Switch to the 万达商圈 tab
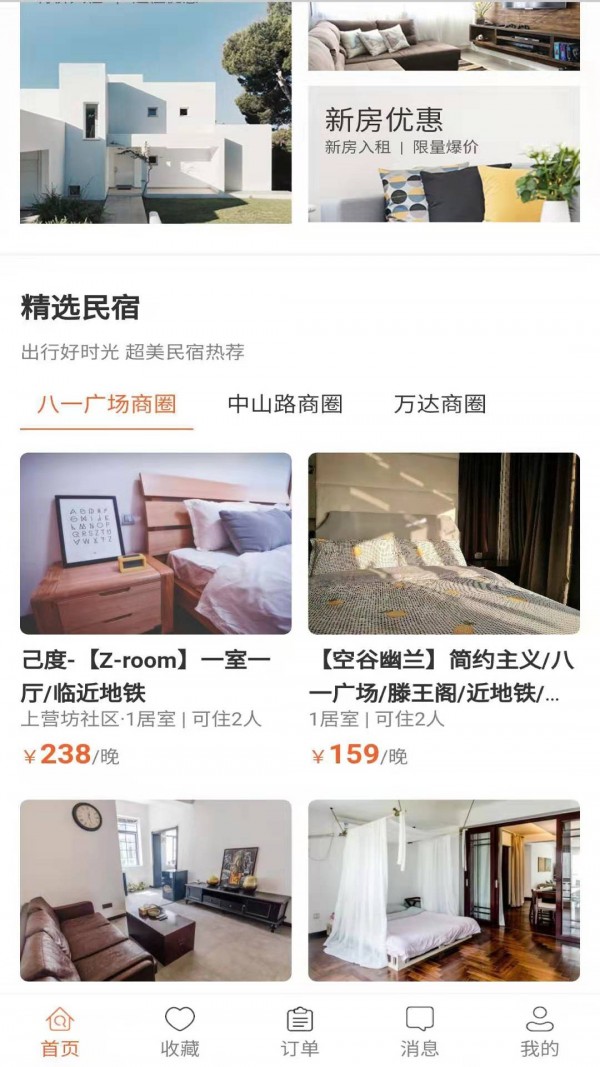The image size is (600, 1067). point(440,404)
